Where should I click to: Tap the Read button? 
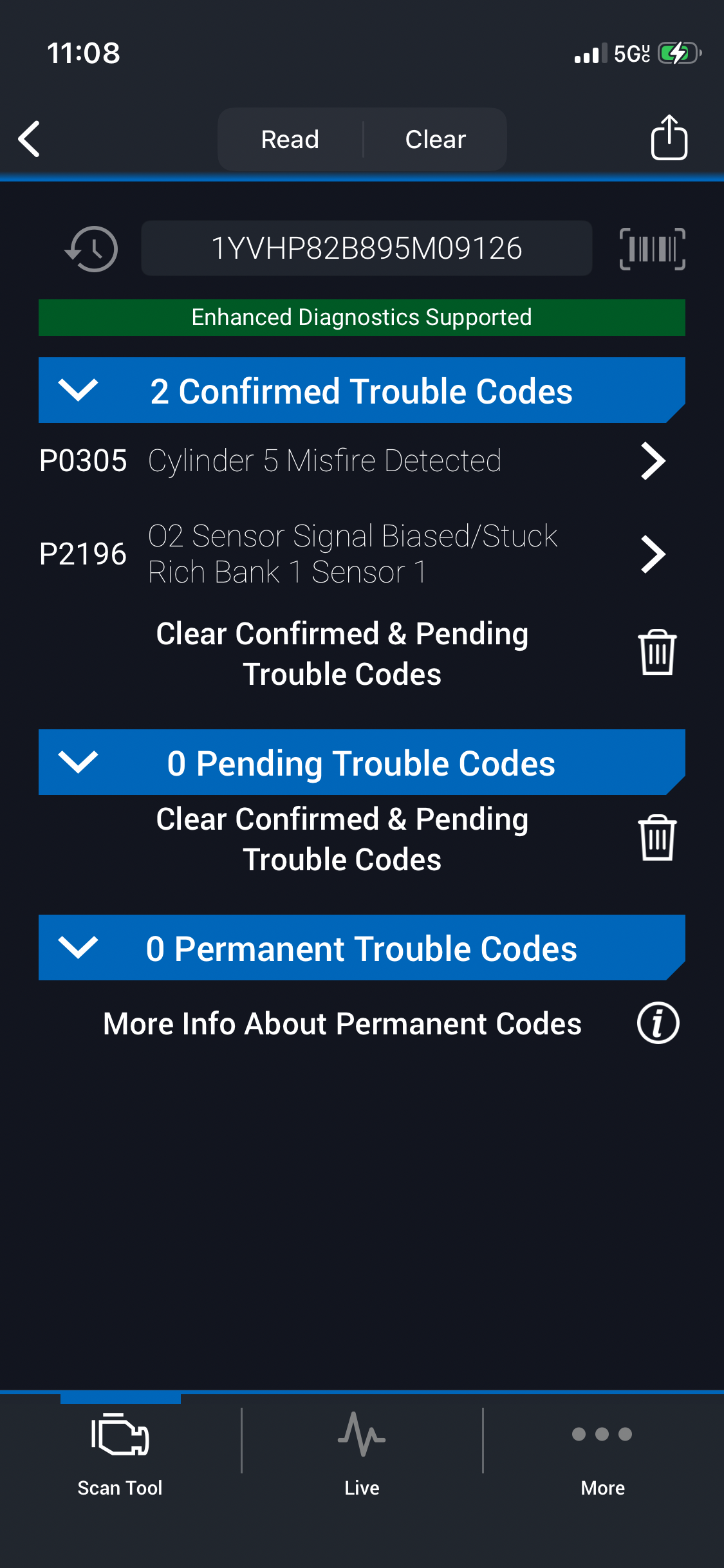(x=290, y=139)
